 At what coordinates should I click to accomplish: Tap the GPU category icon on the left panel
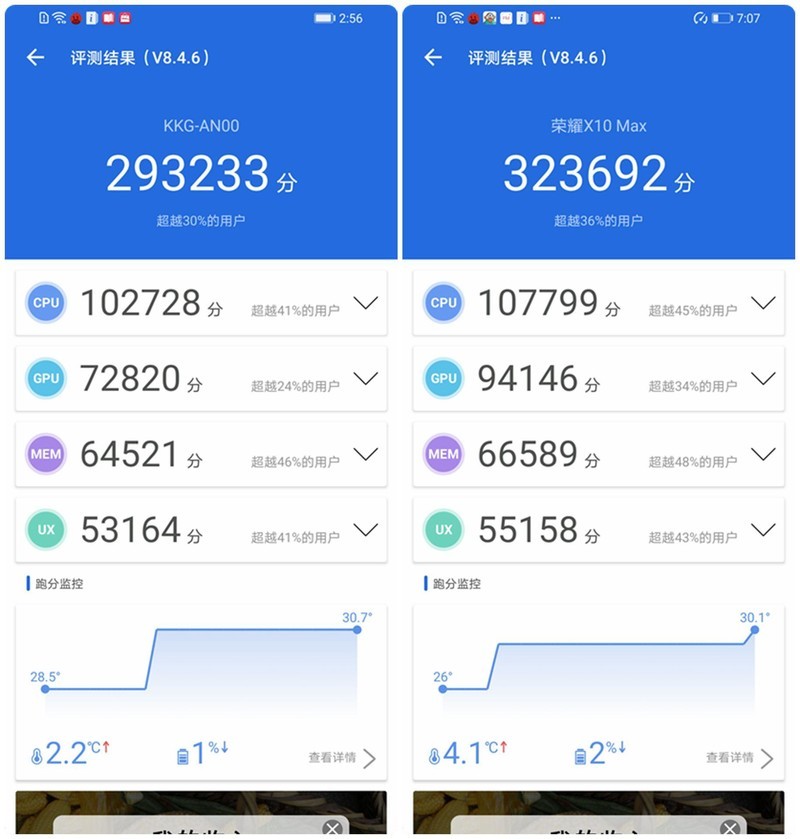point(45,379)
